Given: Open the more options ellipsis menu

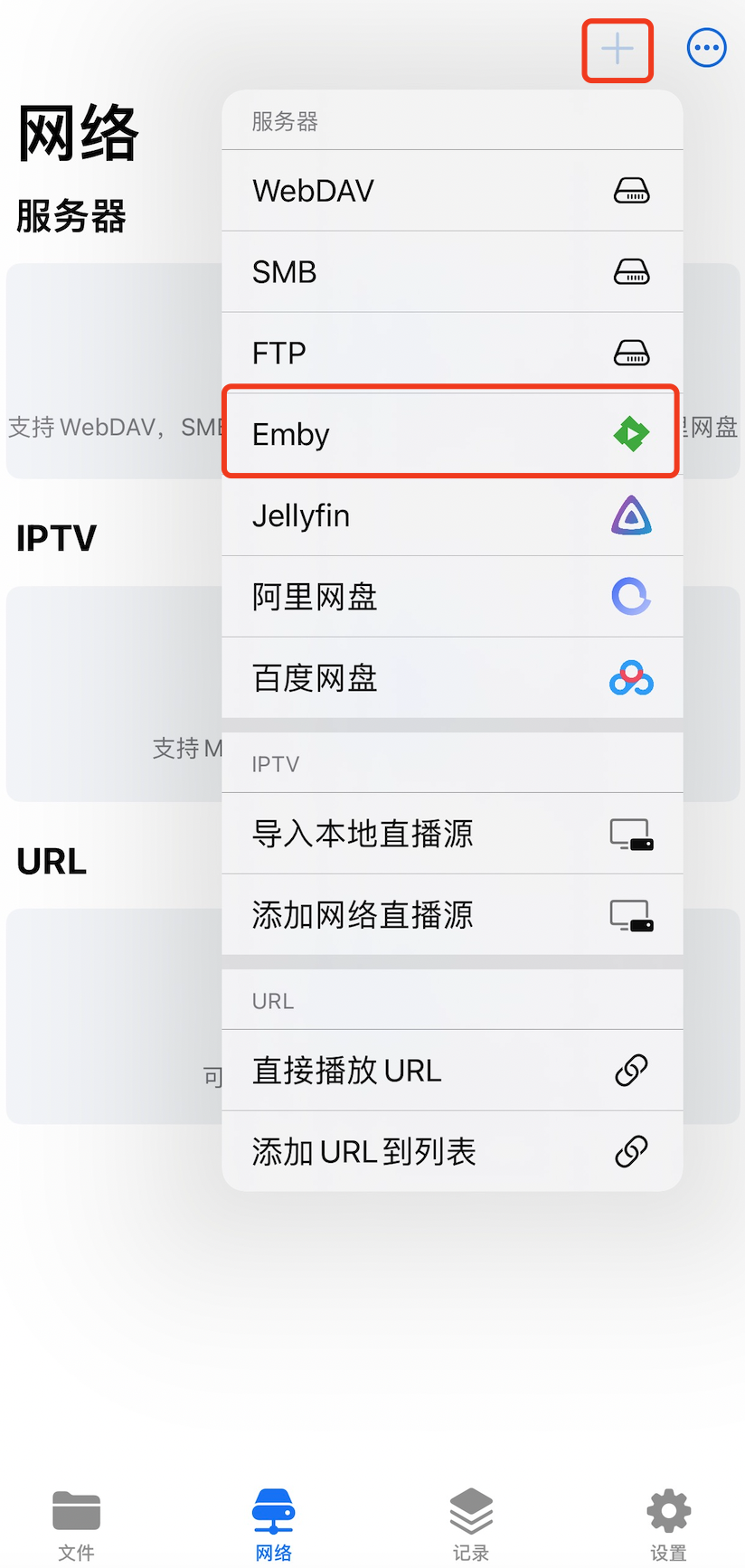Looking at the screenshot, I should click(x=706, y=49).
